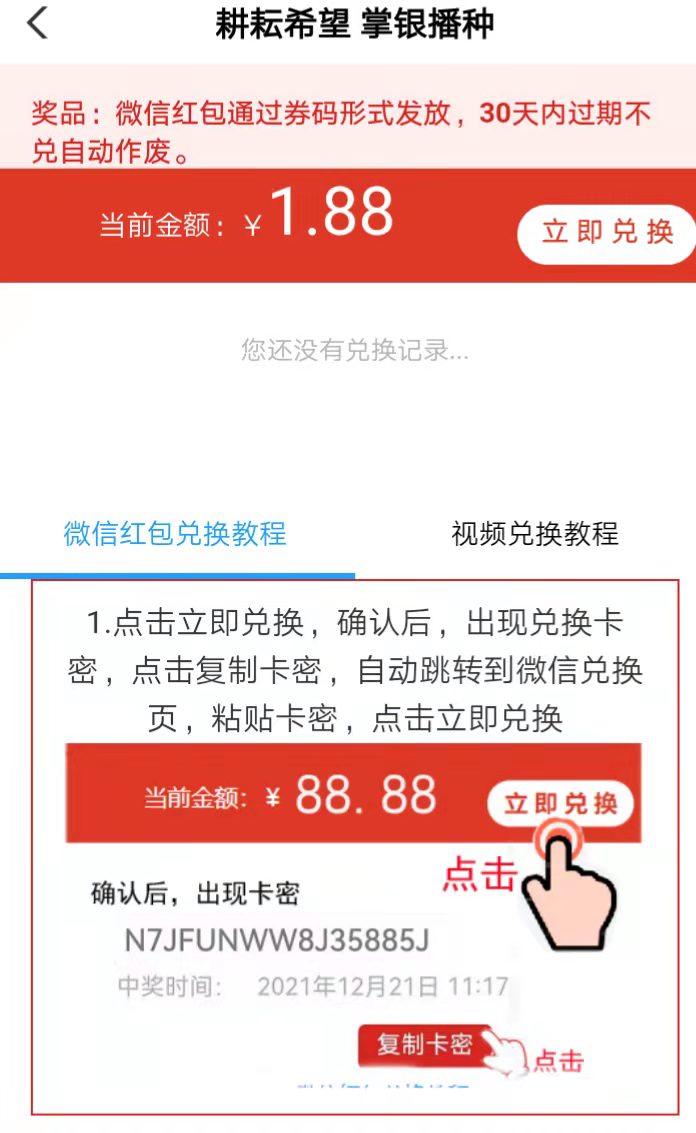Switch to the 微信红包兑换教程 tab

176,533
